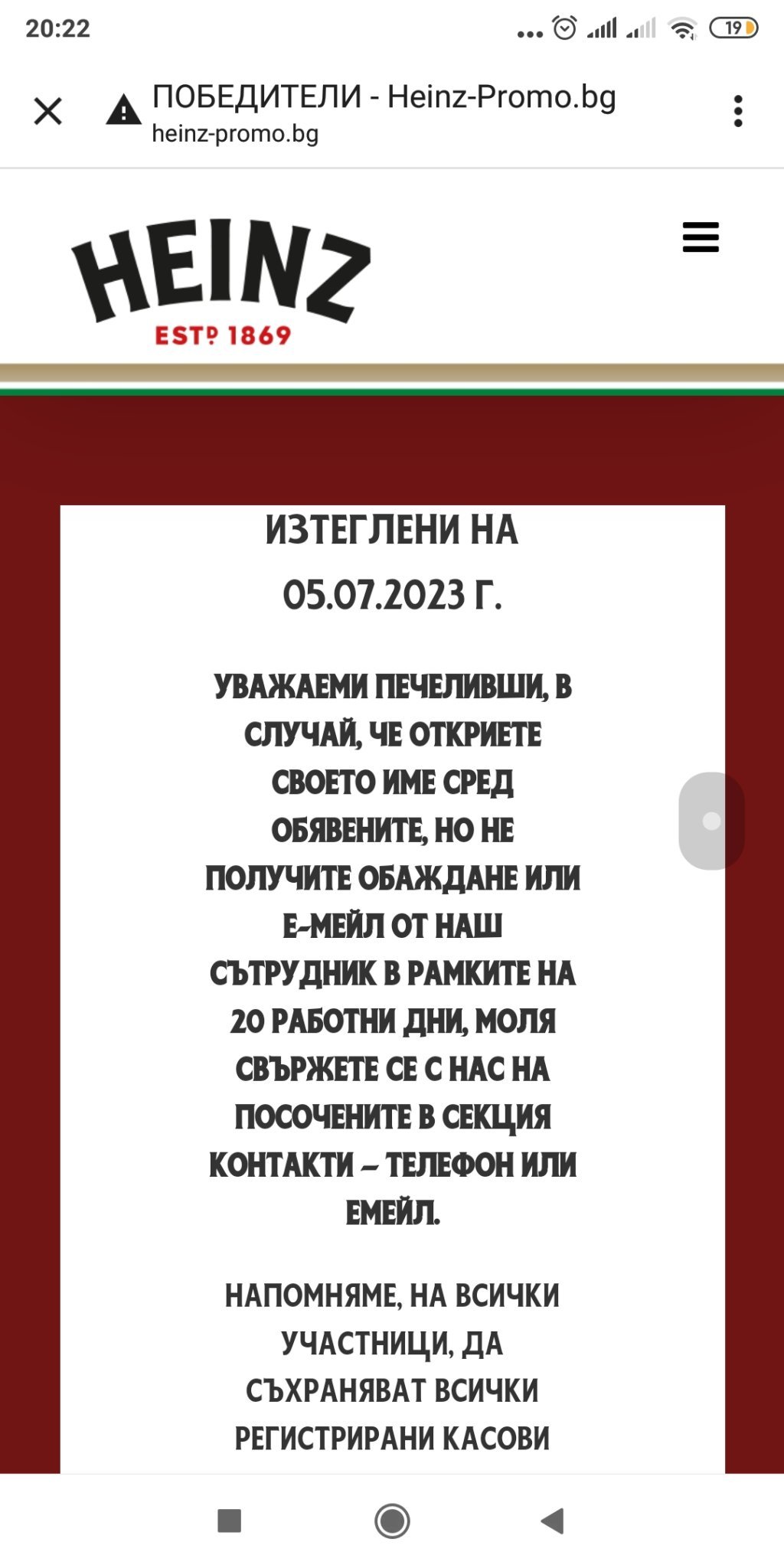The image size is (784, 1568).
Task: Close the browser tab with X
Action: (47, 112)
